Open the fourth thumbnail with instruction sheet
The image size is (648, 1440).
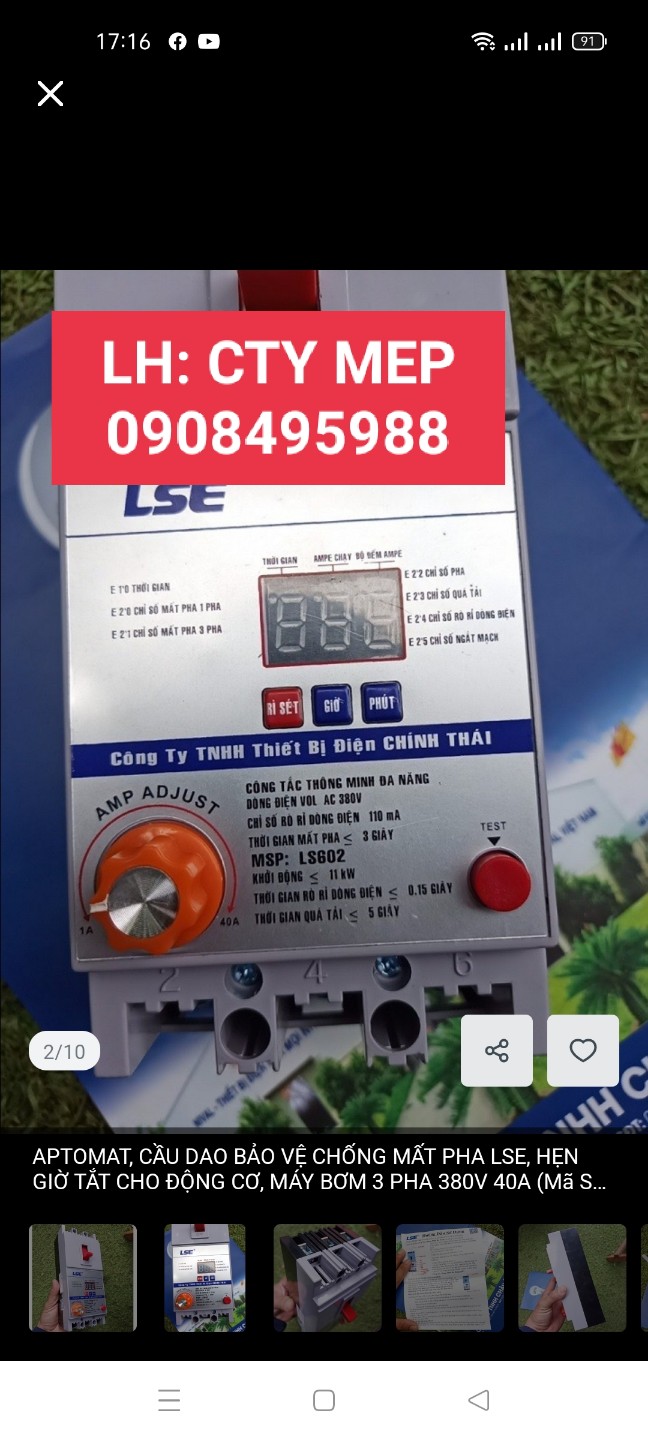click(449, 1278)
